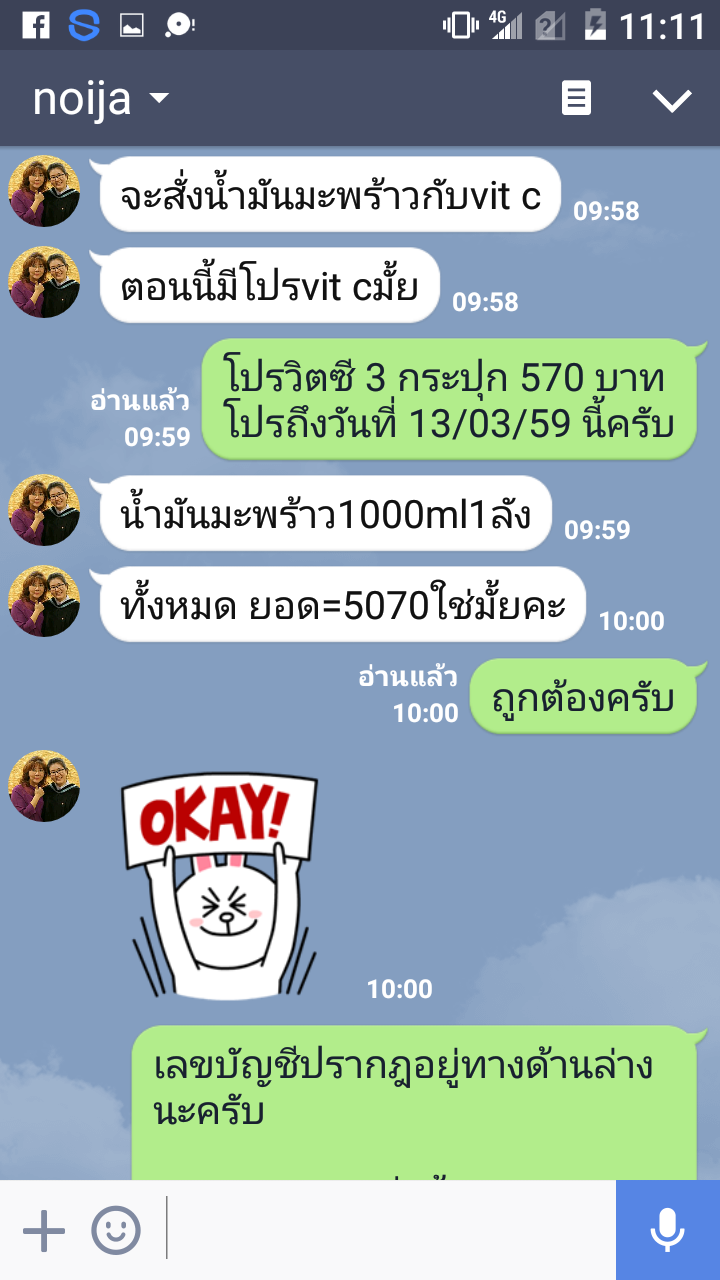Open the chat notes icon
The height and width of the screenshot is (1280, 720).
576,99
